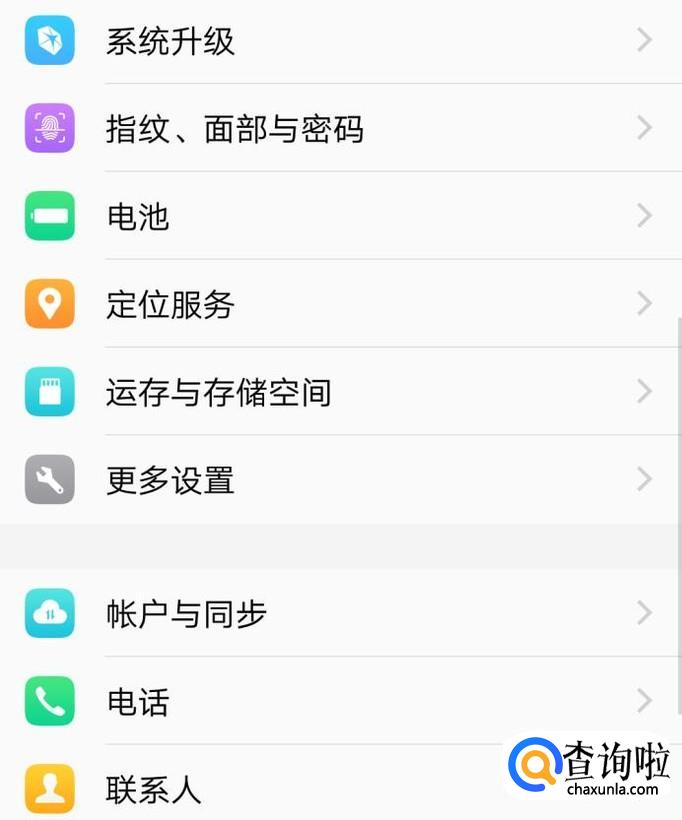Viewport: 682px width, 820px height.
Task: Open 指纹、面部与密码 settings
Action: [x=234, y=129]
